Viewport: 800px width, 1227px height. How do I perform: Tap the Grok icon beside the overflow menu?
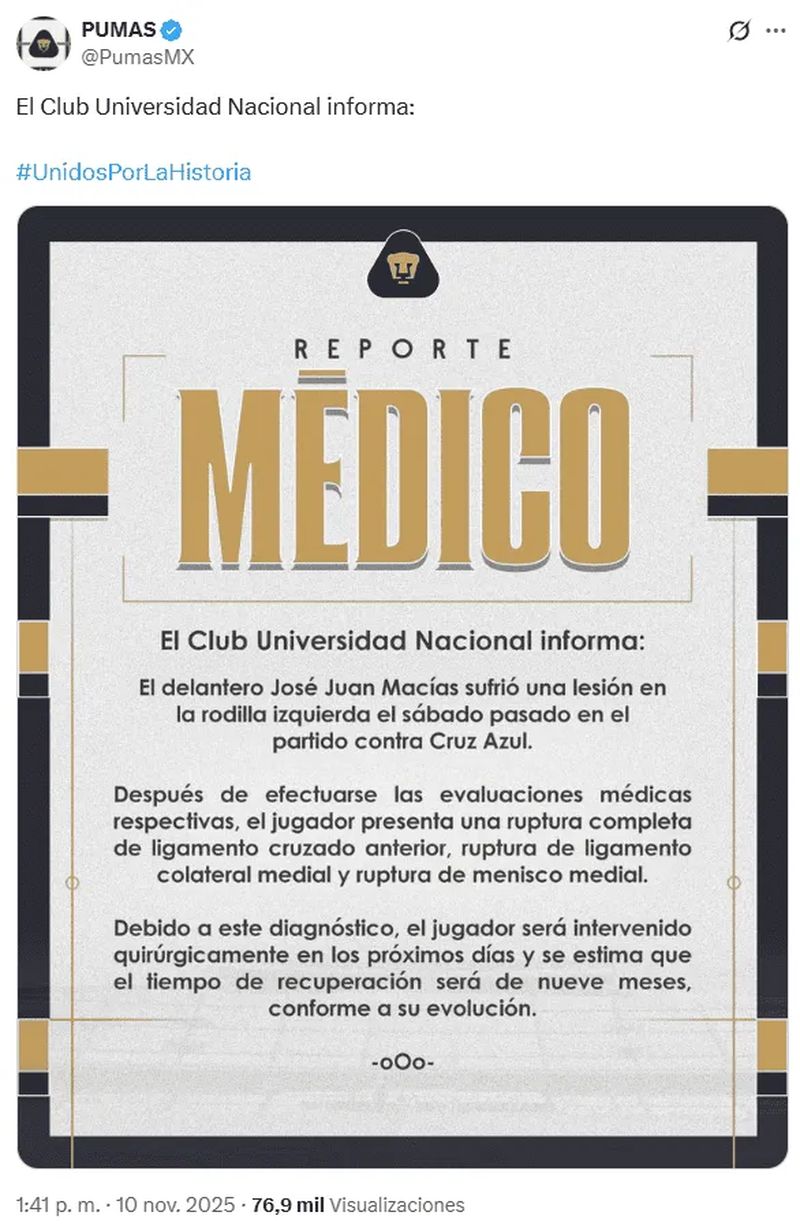coord(738,32)
